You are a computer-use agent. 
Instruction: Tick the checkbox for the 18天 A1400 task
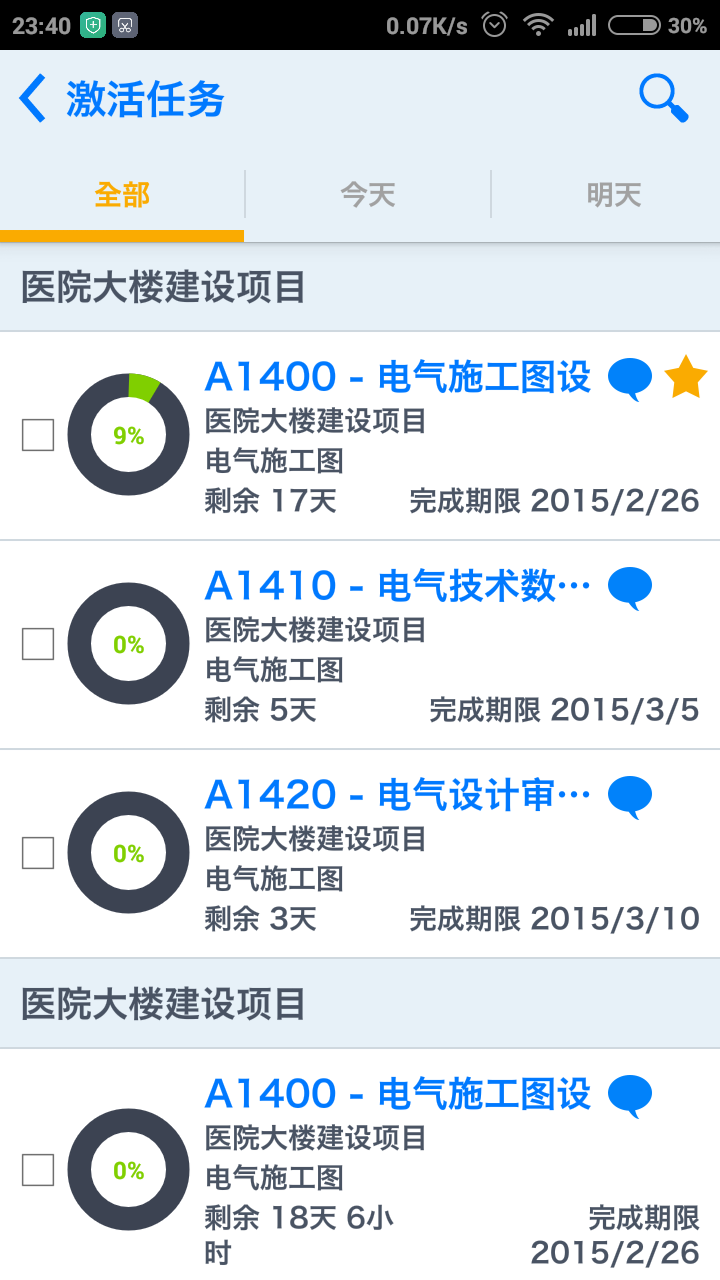(x=38, y=1170)
